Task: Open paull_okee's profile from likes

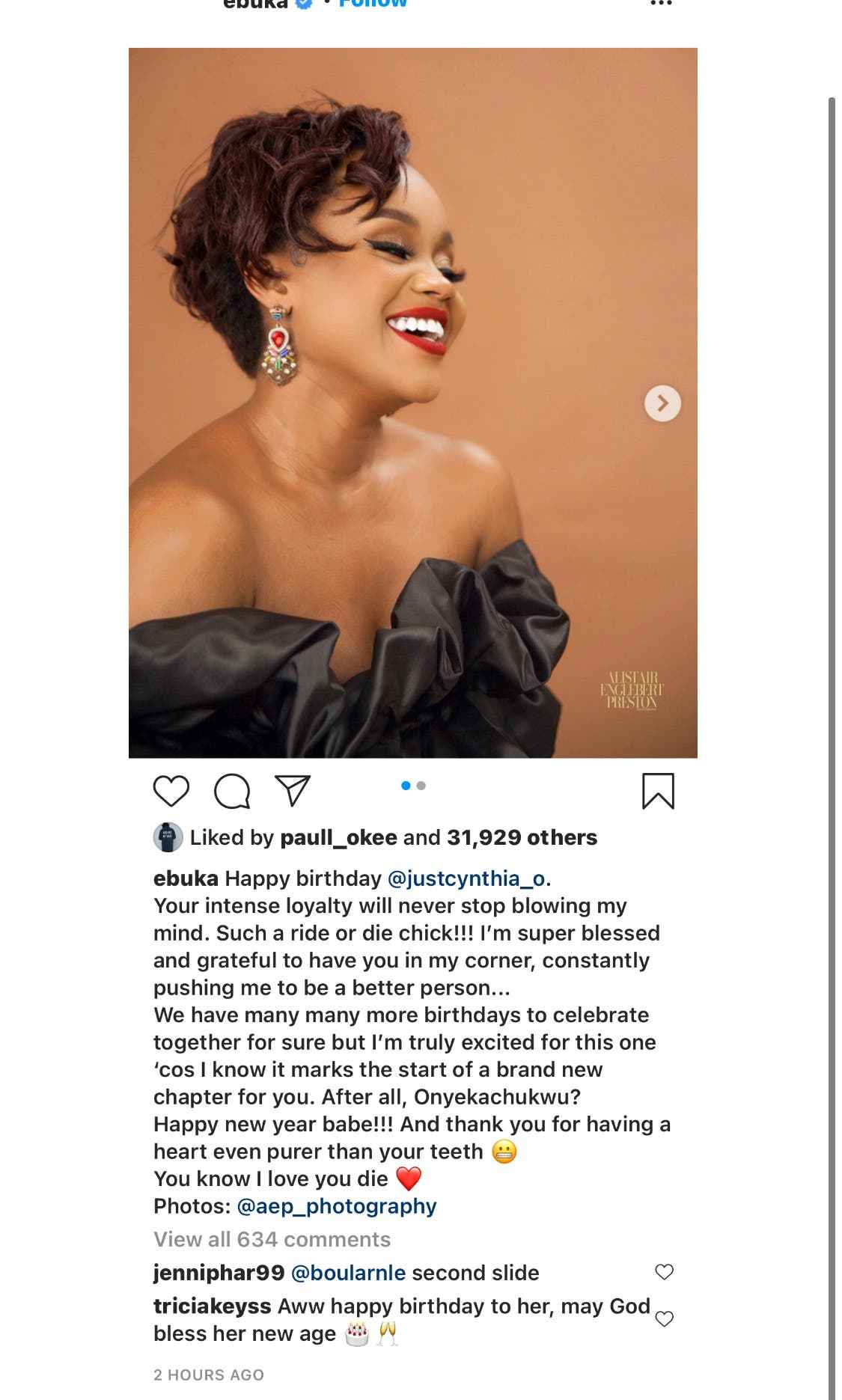Action: tap(338, 837)
